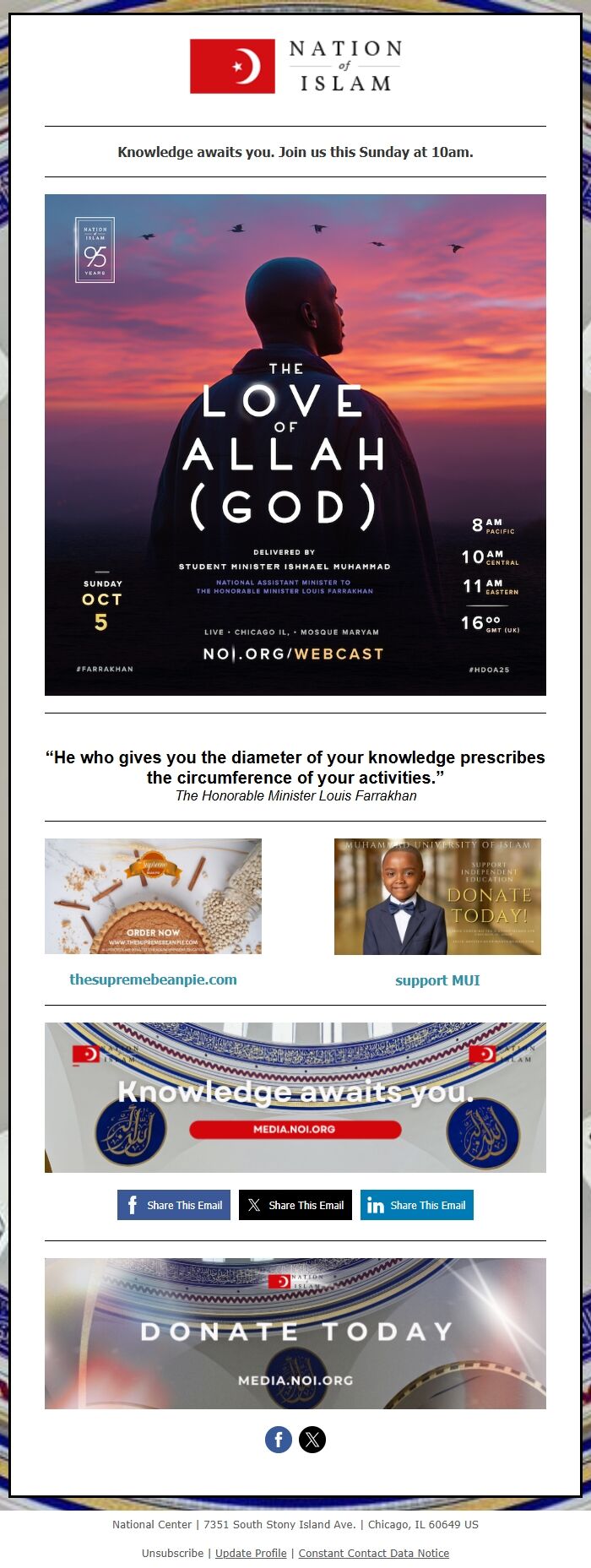Screen dimensions: 591x1568
Task: Open the round X icon
Action: click(x=312, y=1440)
